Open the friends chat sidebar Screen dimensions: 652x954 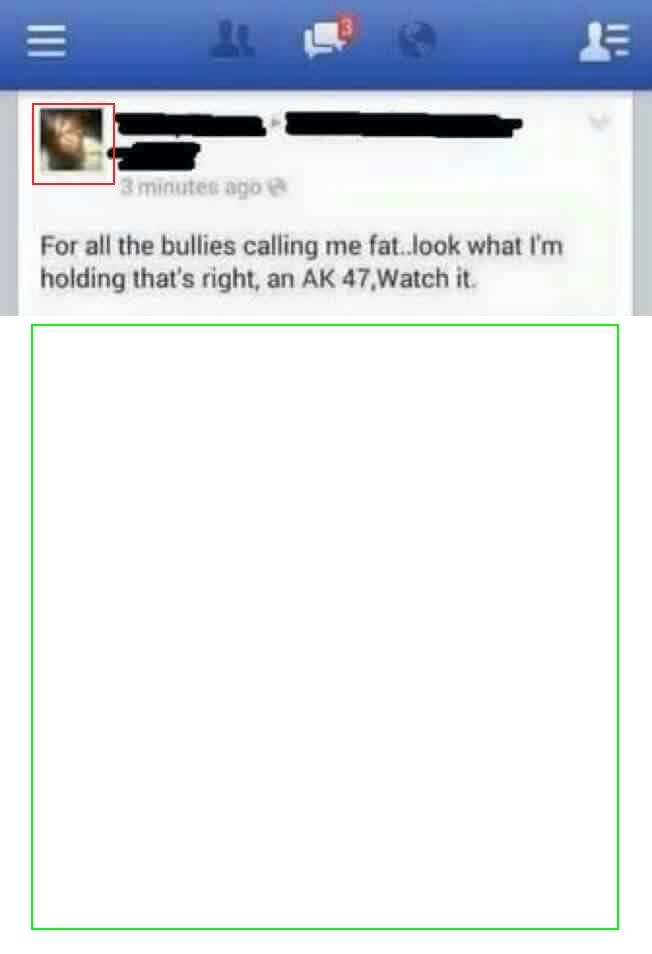603,41
